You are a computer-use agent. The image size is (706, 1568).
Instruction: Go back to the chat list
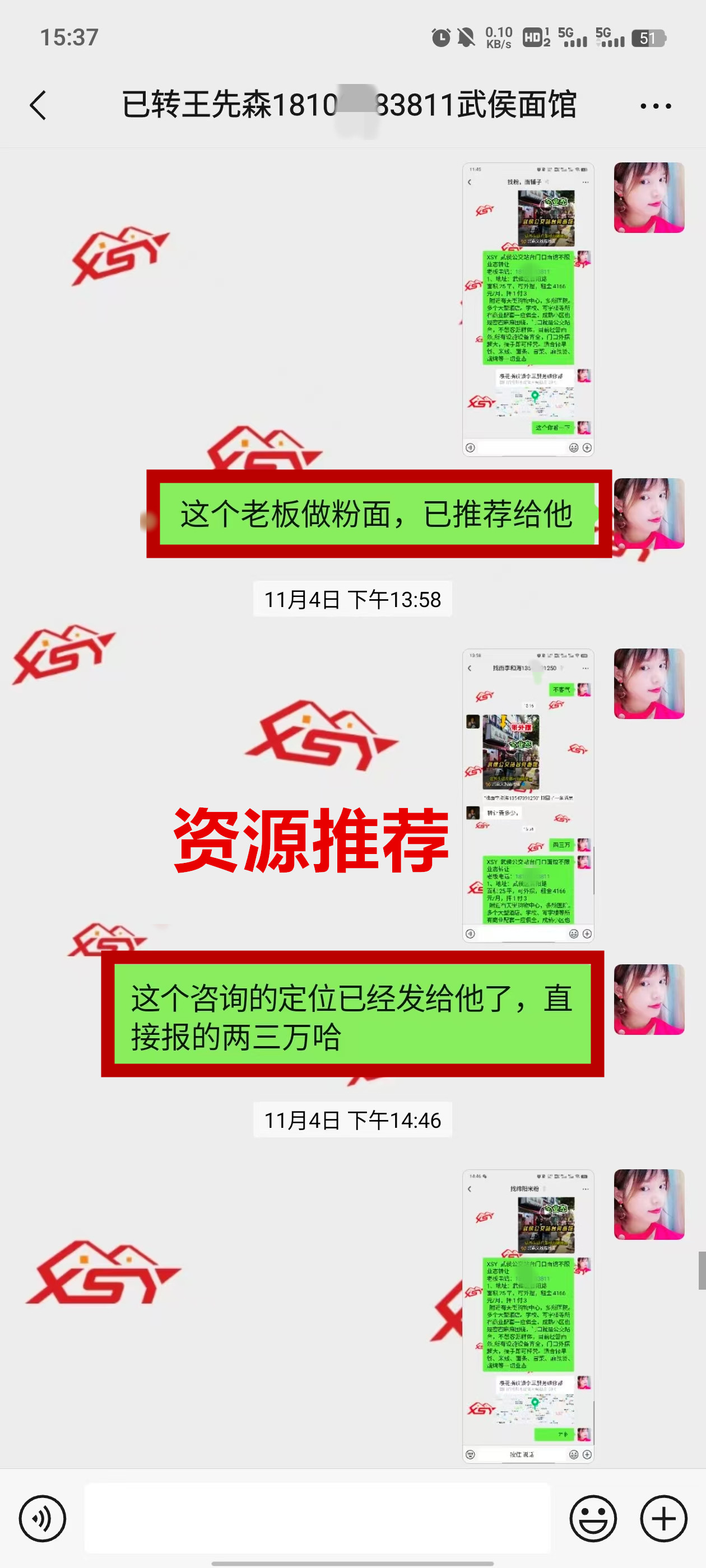click(x=38, y=105)
